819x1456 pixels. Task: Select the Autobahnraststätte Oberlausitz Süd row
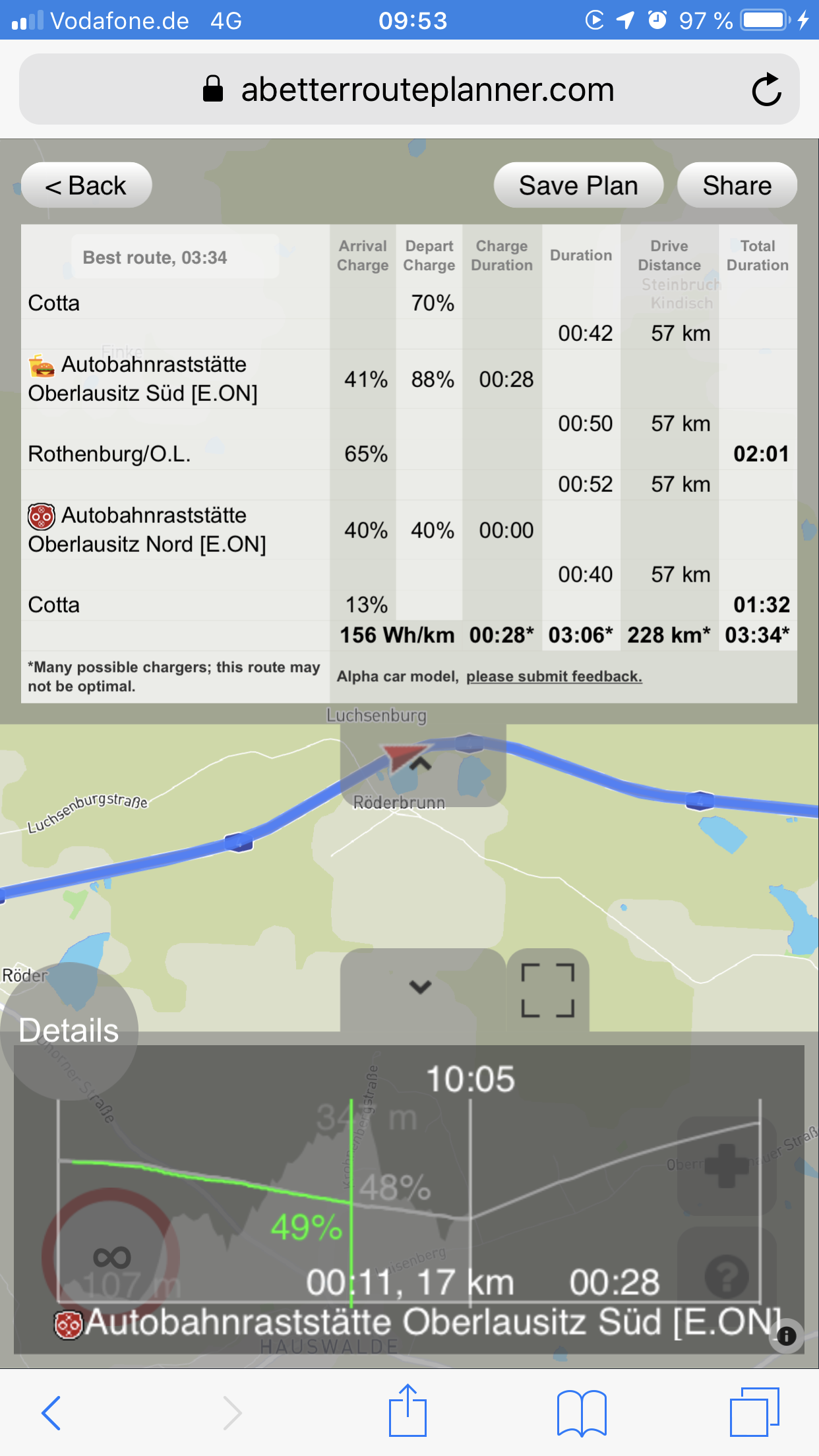pos(409,379)
